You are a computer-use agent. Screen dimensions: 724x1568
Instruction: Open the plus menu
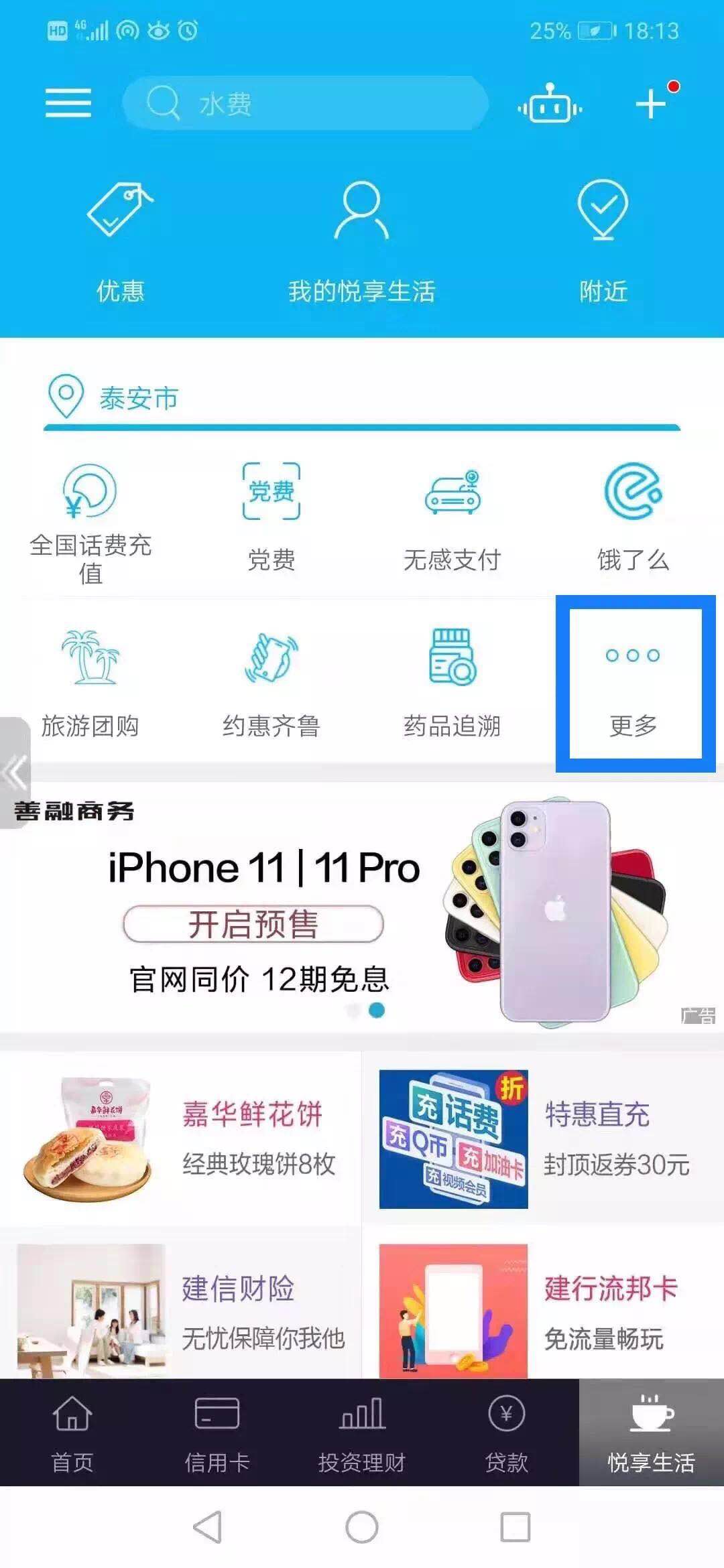coord(652,103)
